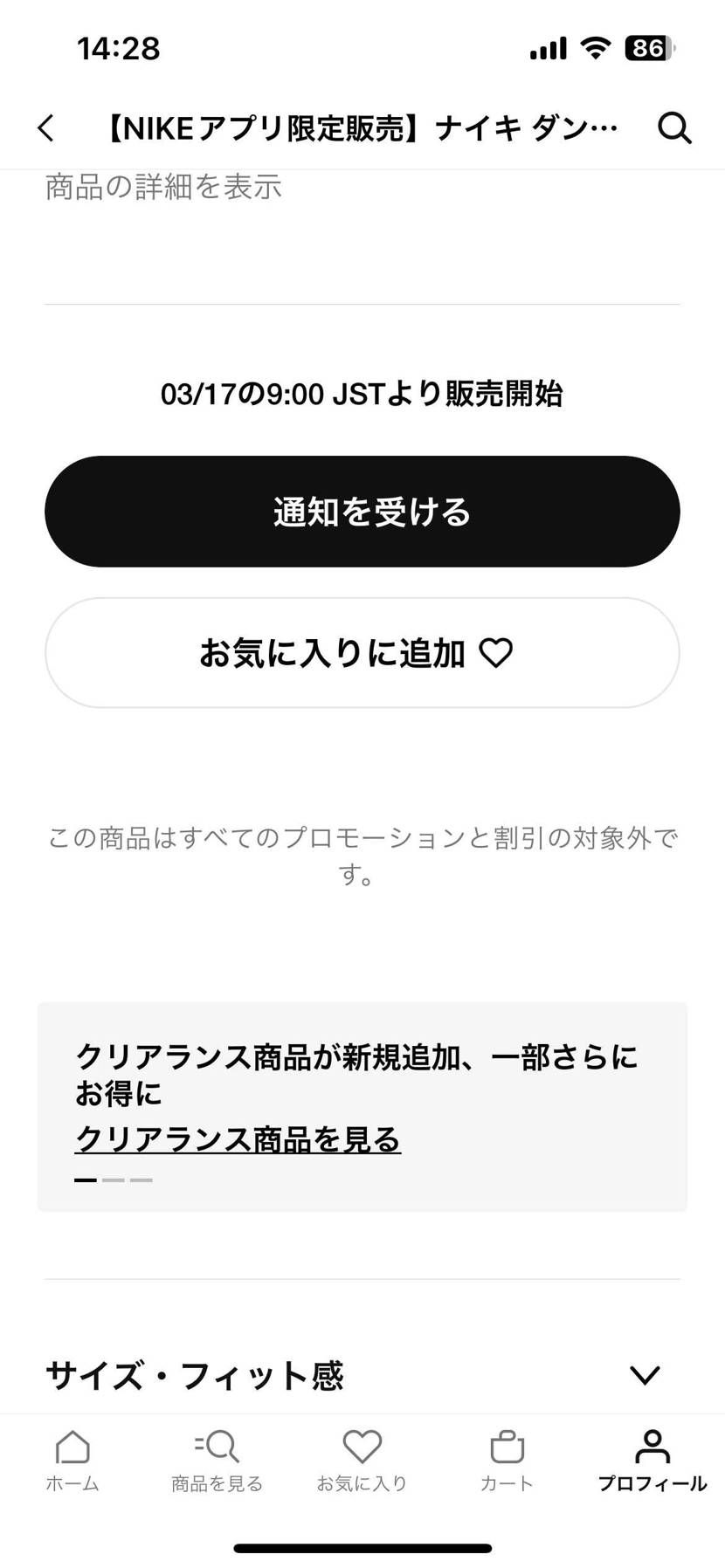Open the search icon in the top bar
This screenshot has height=1568, width=725.
673,127
